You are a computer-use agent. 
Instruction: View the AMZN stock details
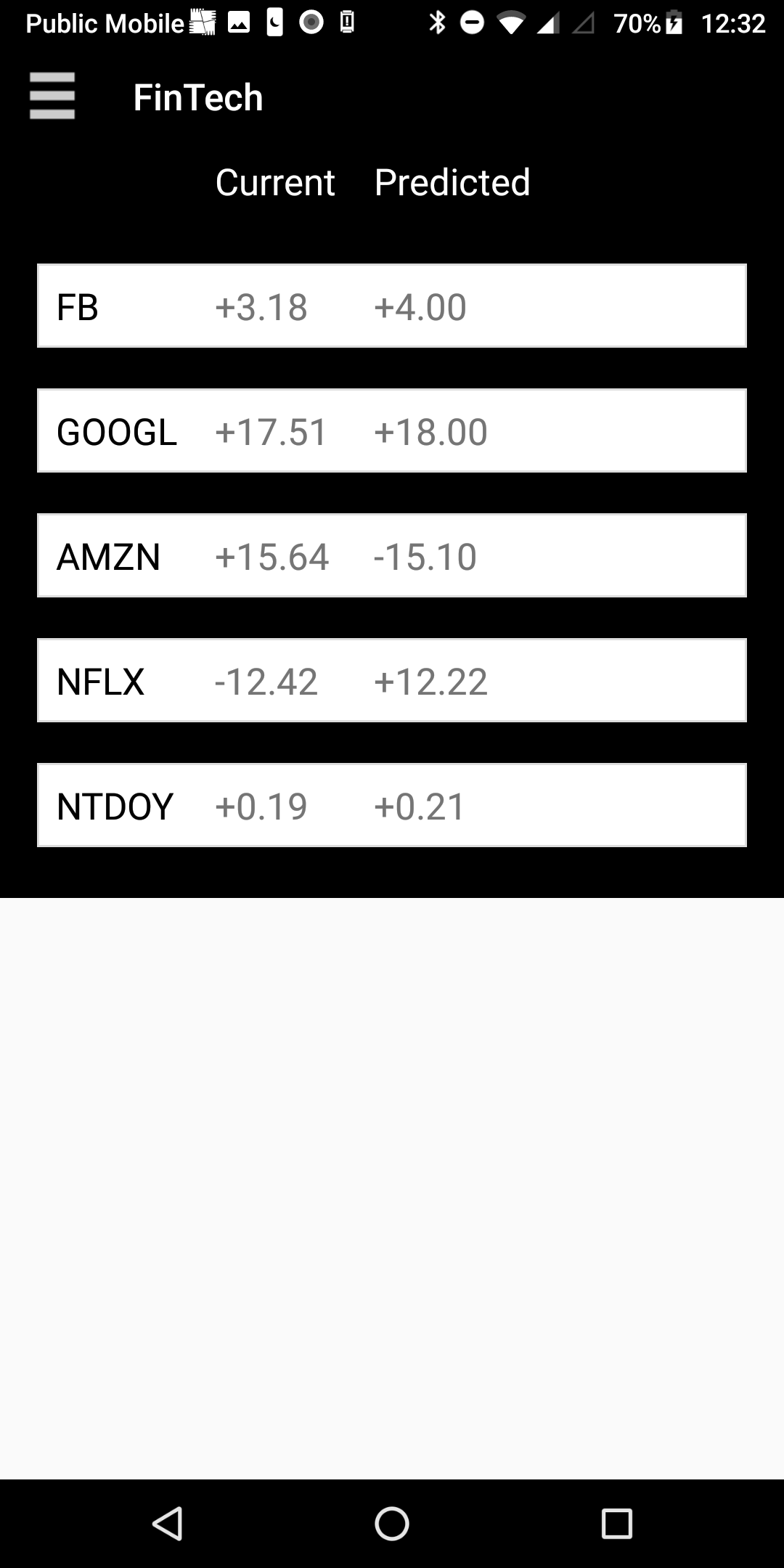point(392,555)
